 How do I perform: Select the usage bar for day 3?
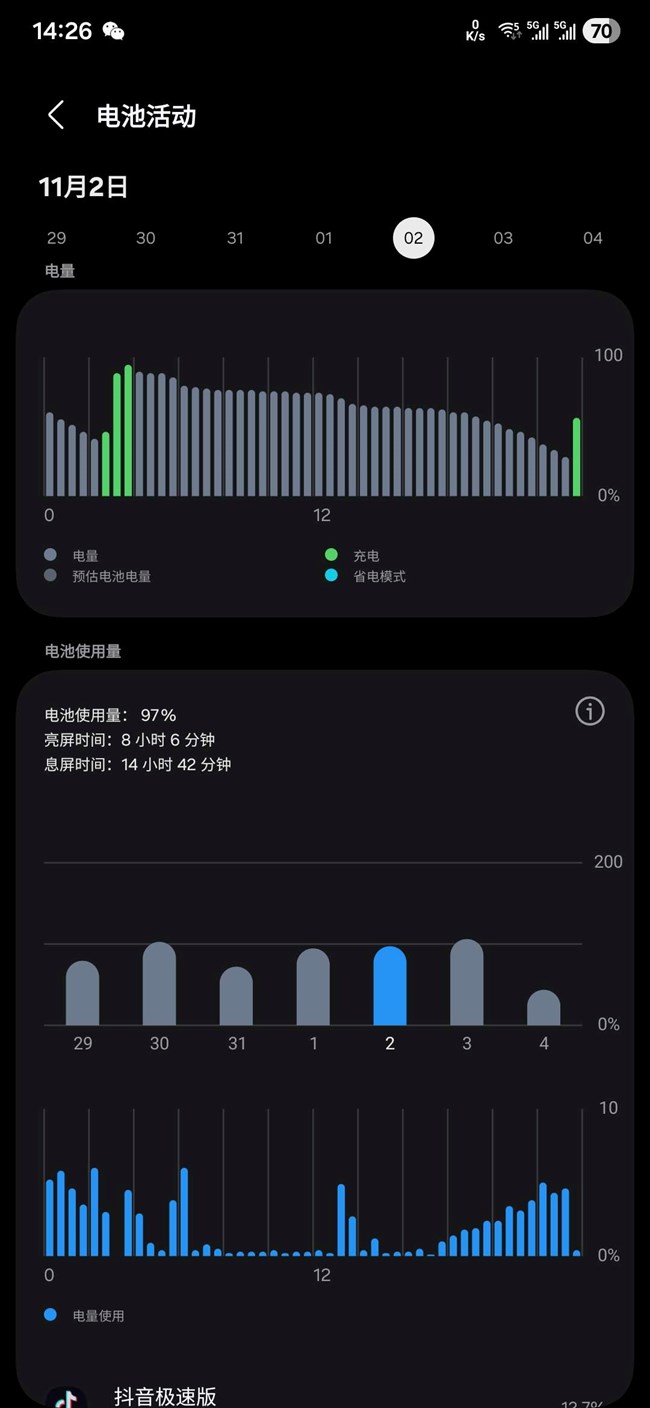click(467, 982)
